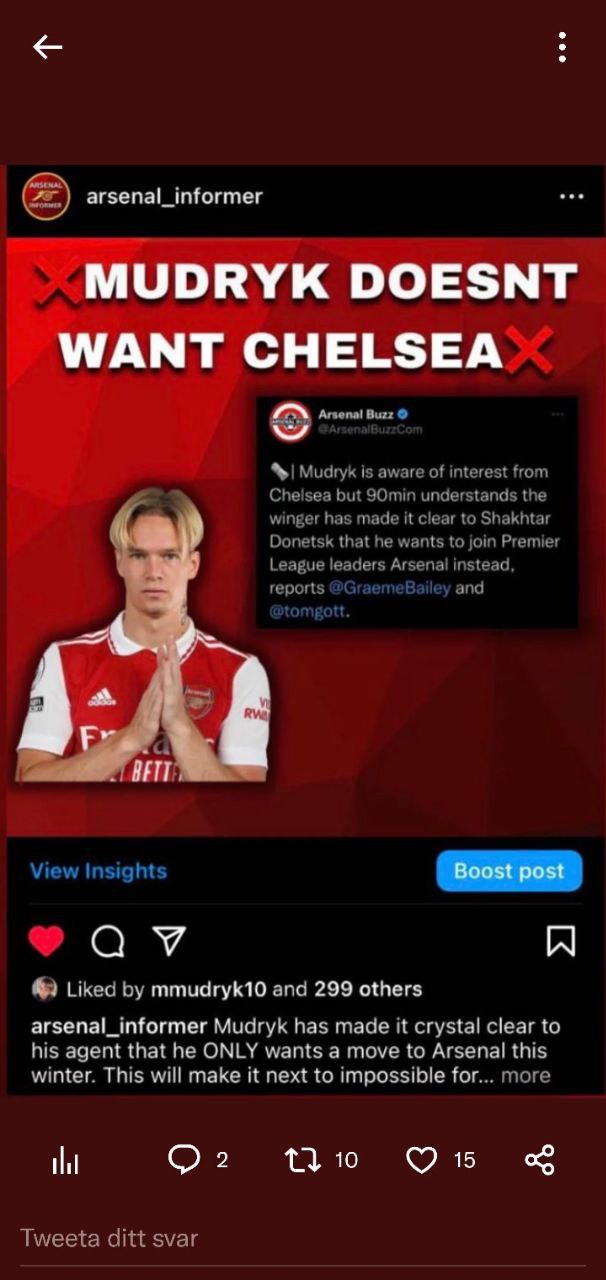The width and height of the screenshot is (606, 1280).
Task: Go back using the top-left arrow
Action: point(47,47)
